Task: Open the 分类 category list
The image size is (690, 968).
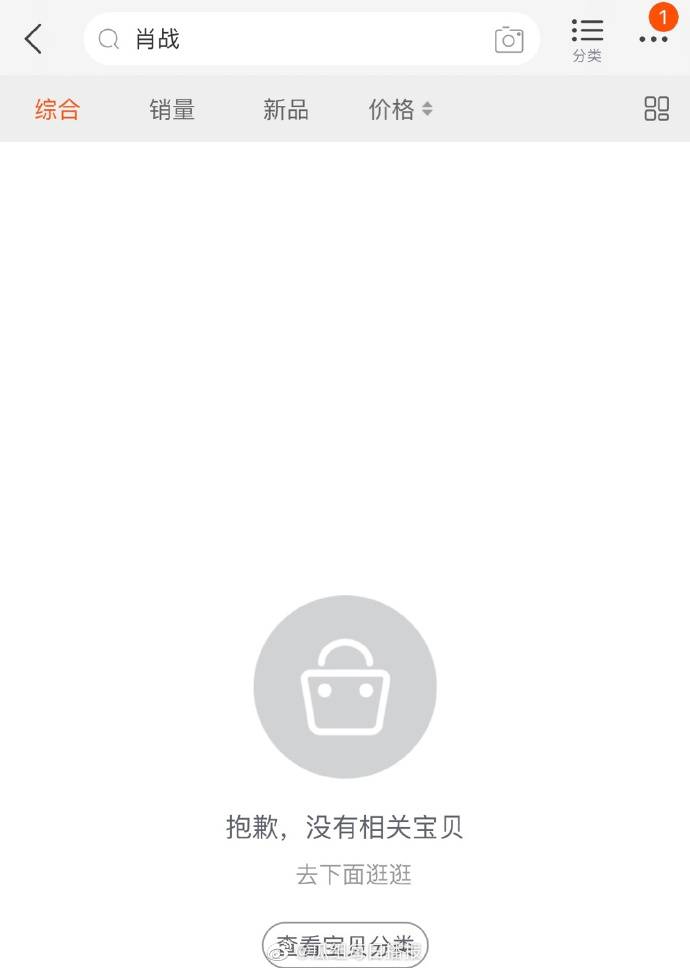Action: click(x=587, y=39)
